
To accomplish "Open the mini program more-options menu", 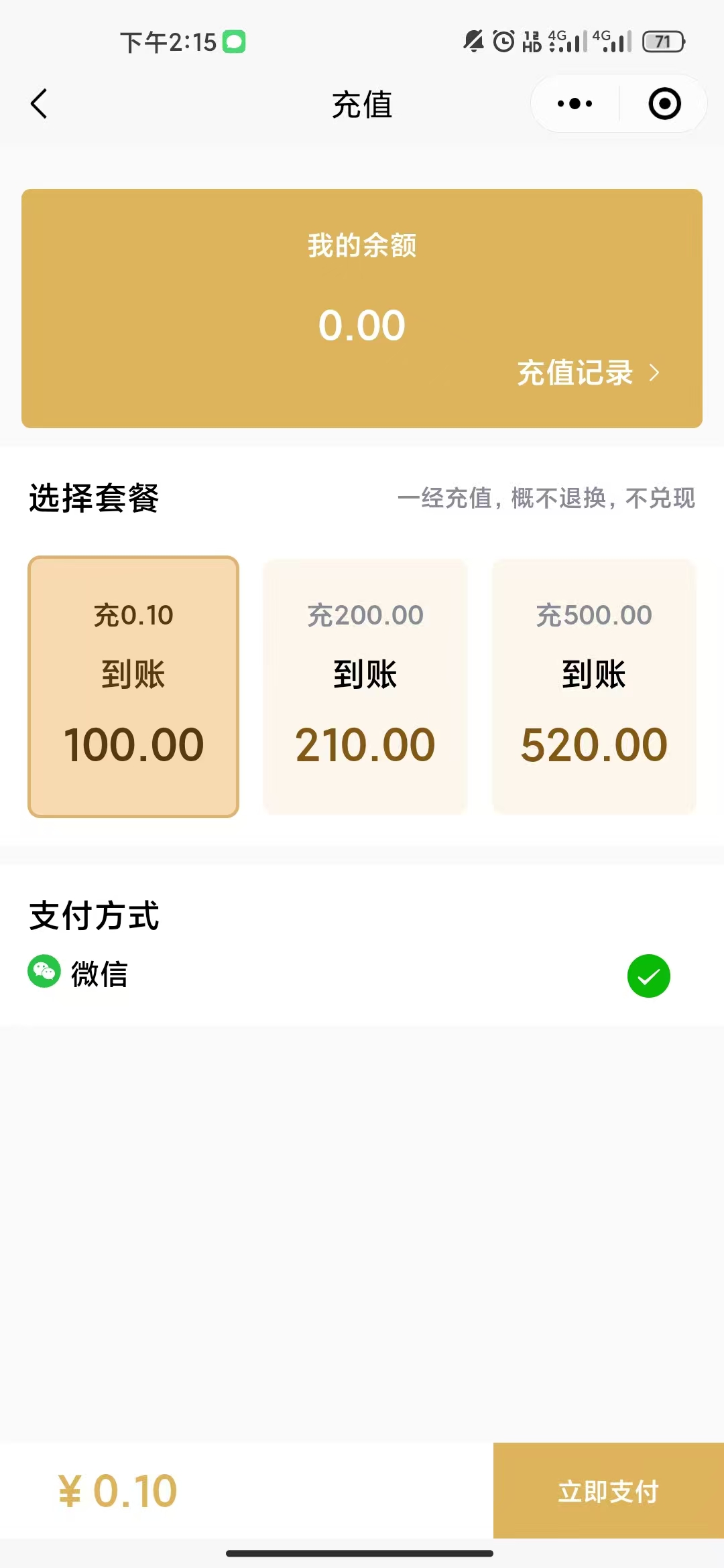I will 575,104.
